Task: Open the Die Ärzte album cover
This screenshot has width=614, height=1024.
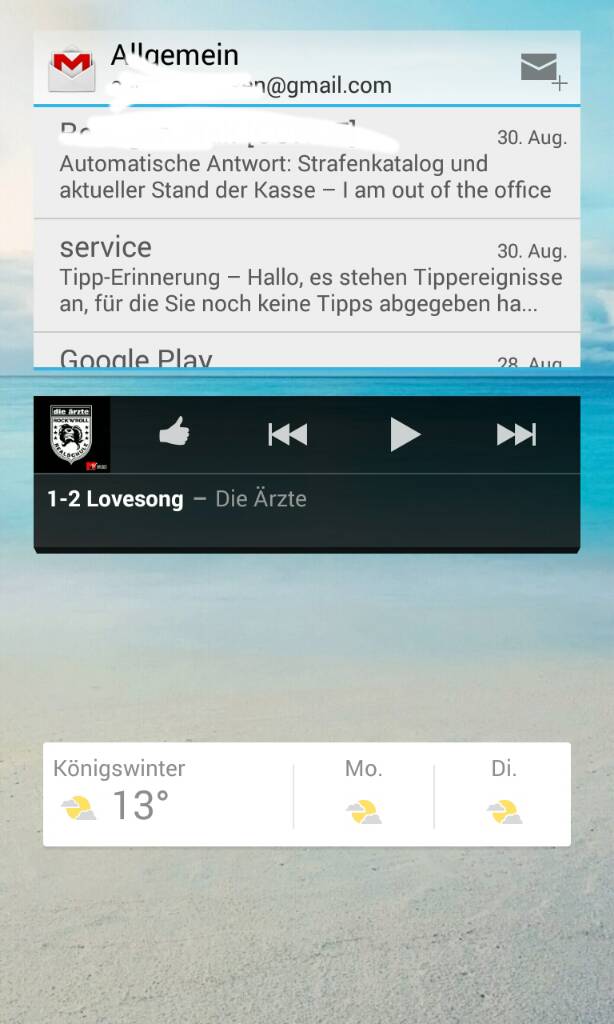Action: [x=72, y=435]
